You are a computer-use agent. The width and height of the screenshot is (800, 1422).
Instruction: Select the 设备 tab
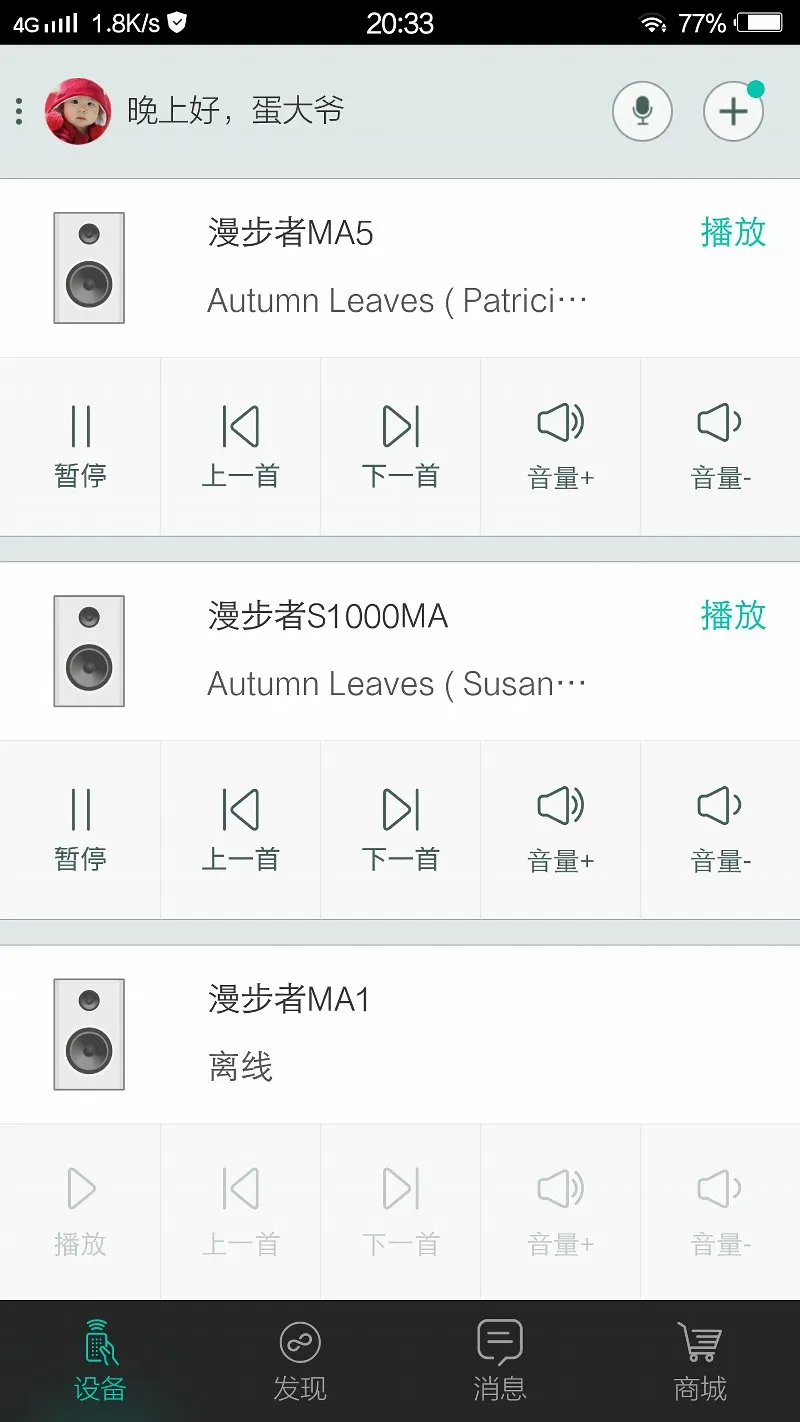pos(100,1361)
